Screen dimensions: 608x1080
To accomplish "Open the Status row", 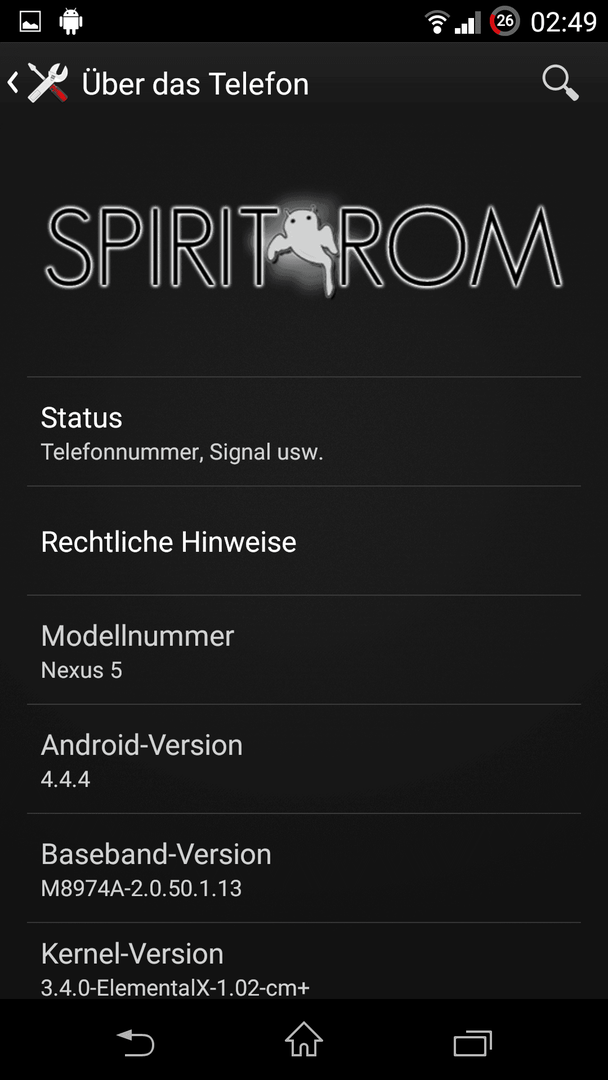I will pos(304,432).
